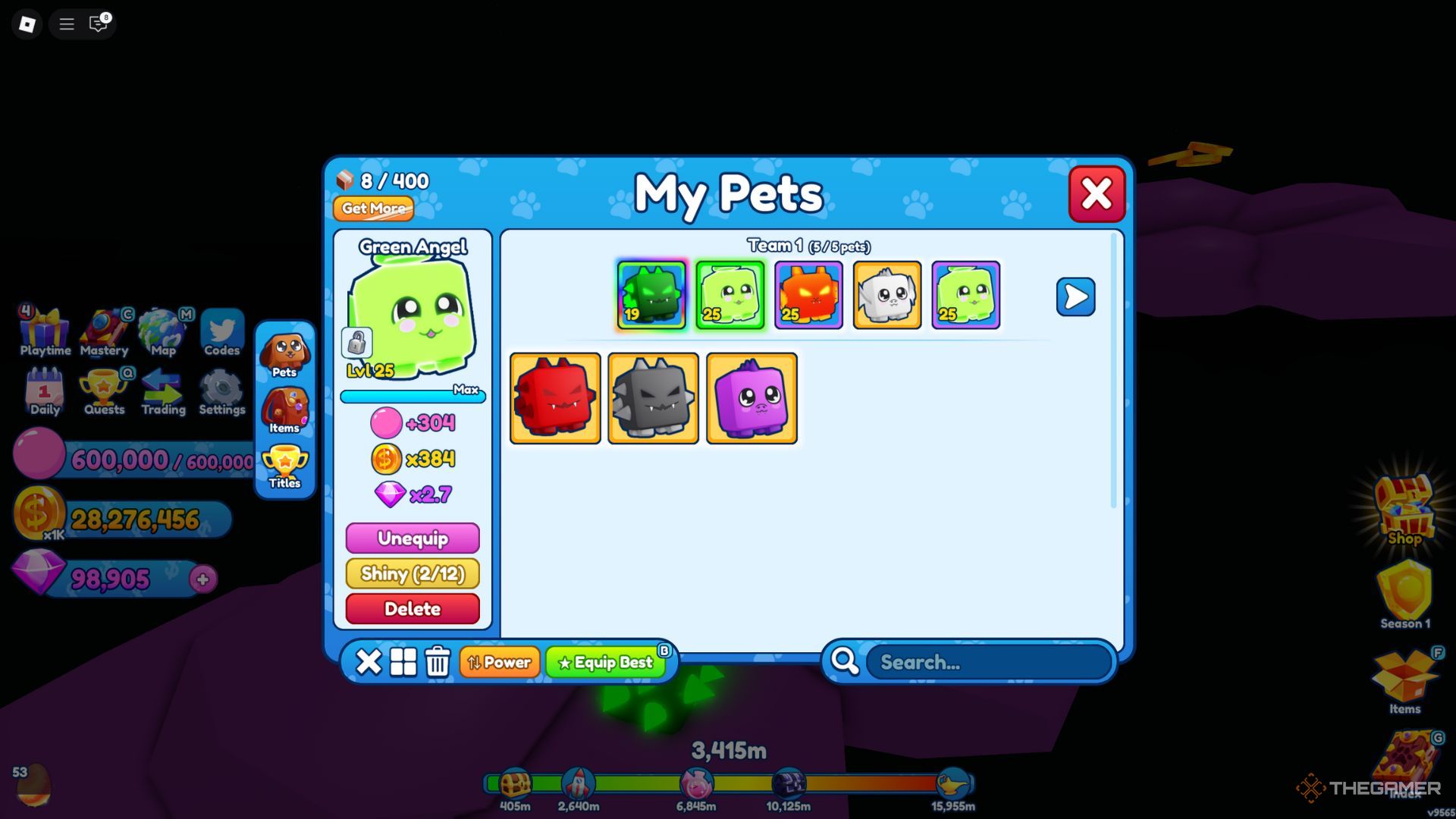Image resolution: width=1456 pixels, height=819 pixels.
Task: Tap Equip Best button
Action: (605, 662)
